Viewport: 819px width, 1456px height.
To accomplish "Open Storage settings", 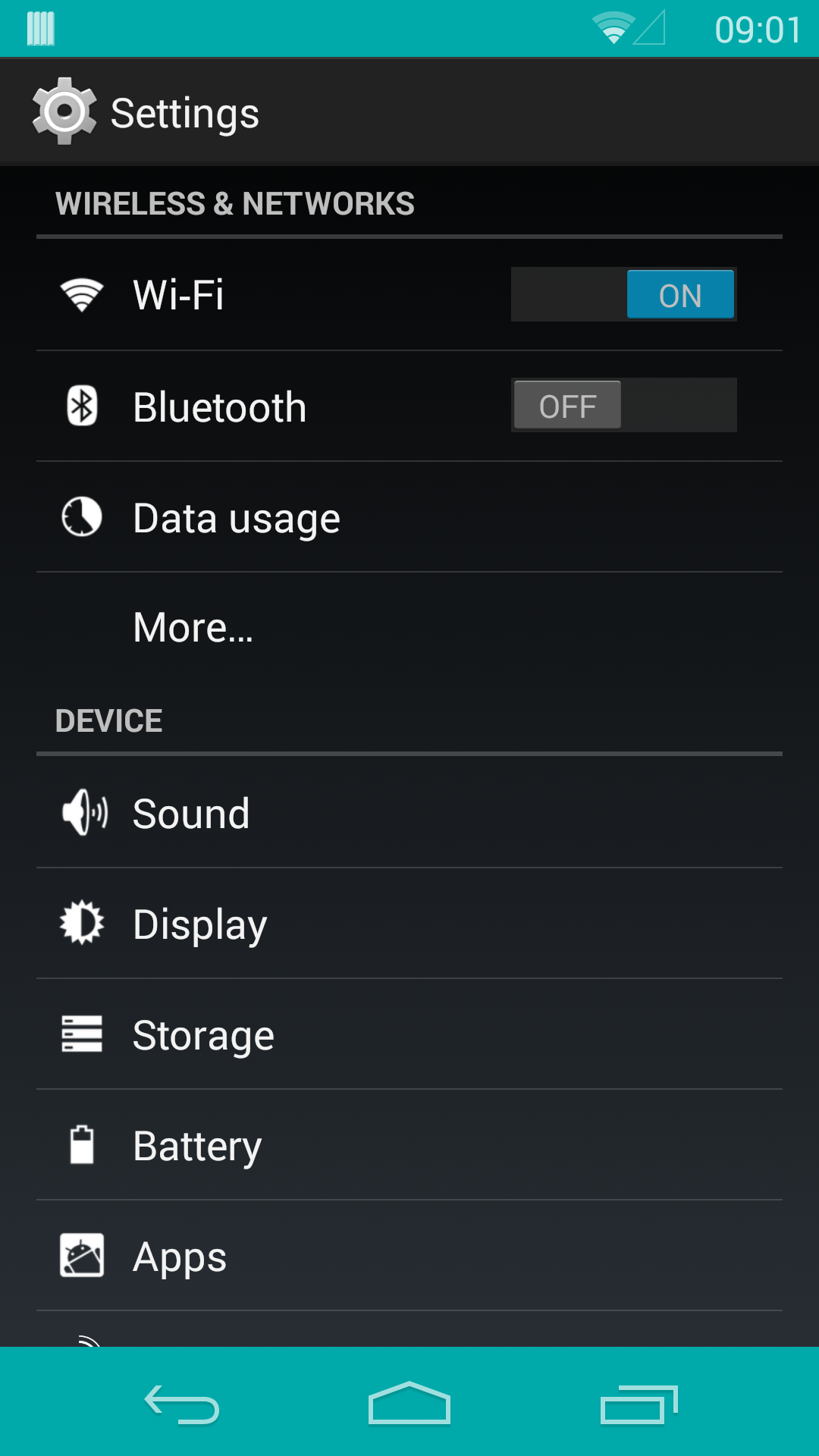I will (x=409, y=1034).
